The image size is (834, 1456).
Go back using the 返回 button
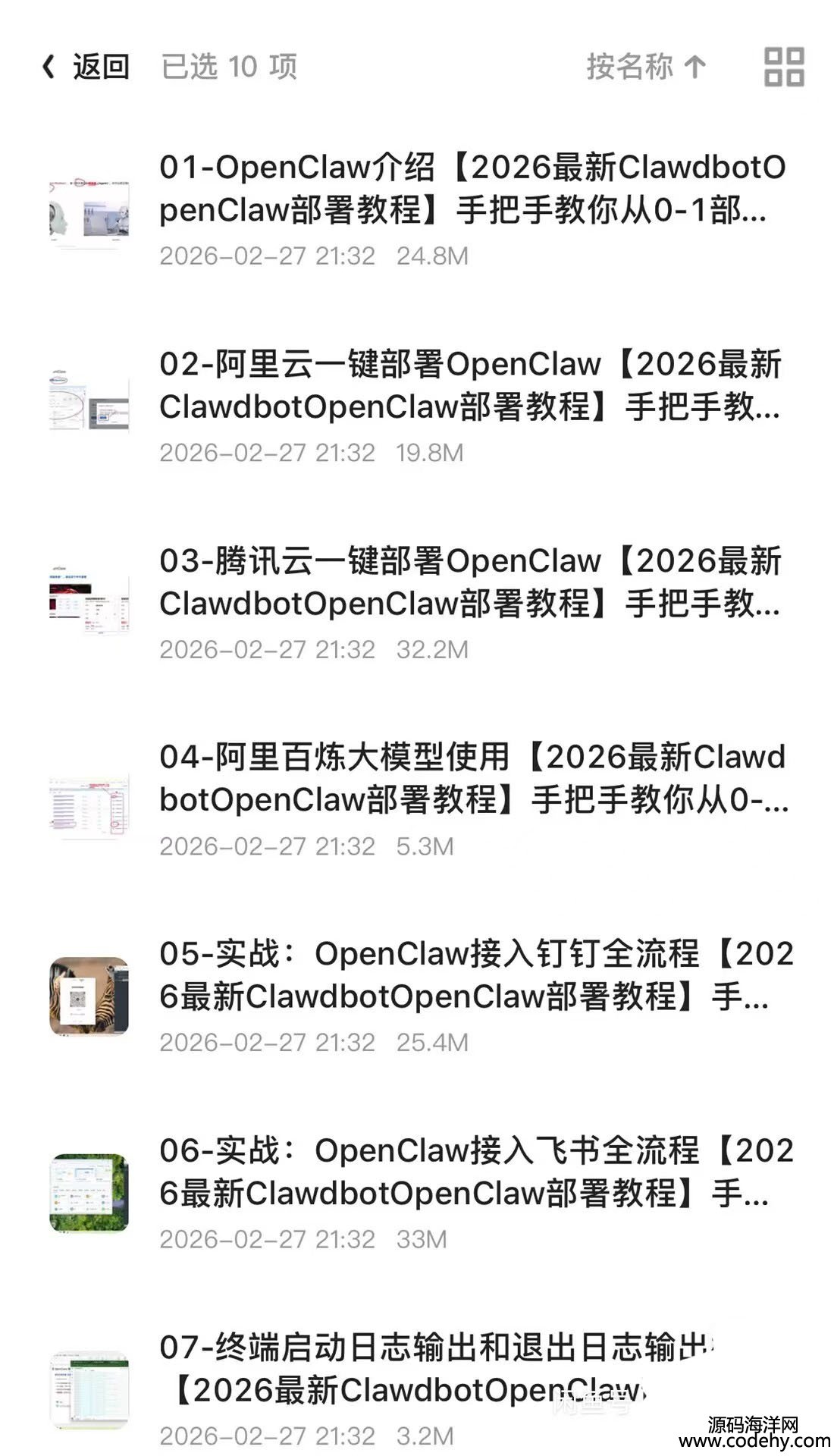85,67
